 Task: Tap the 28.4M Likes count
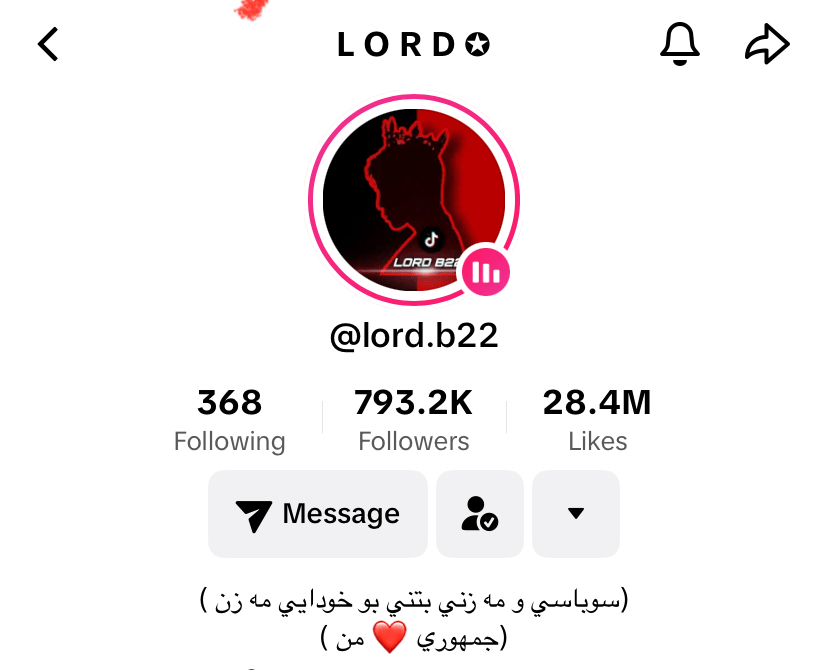[597, 419]
